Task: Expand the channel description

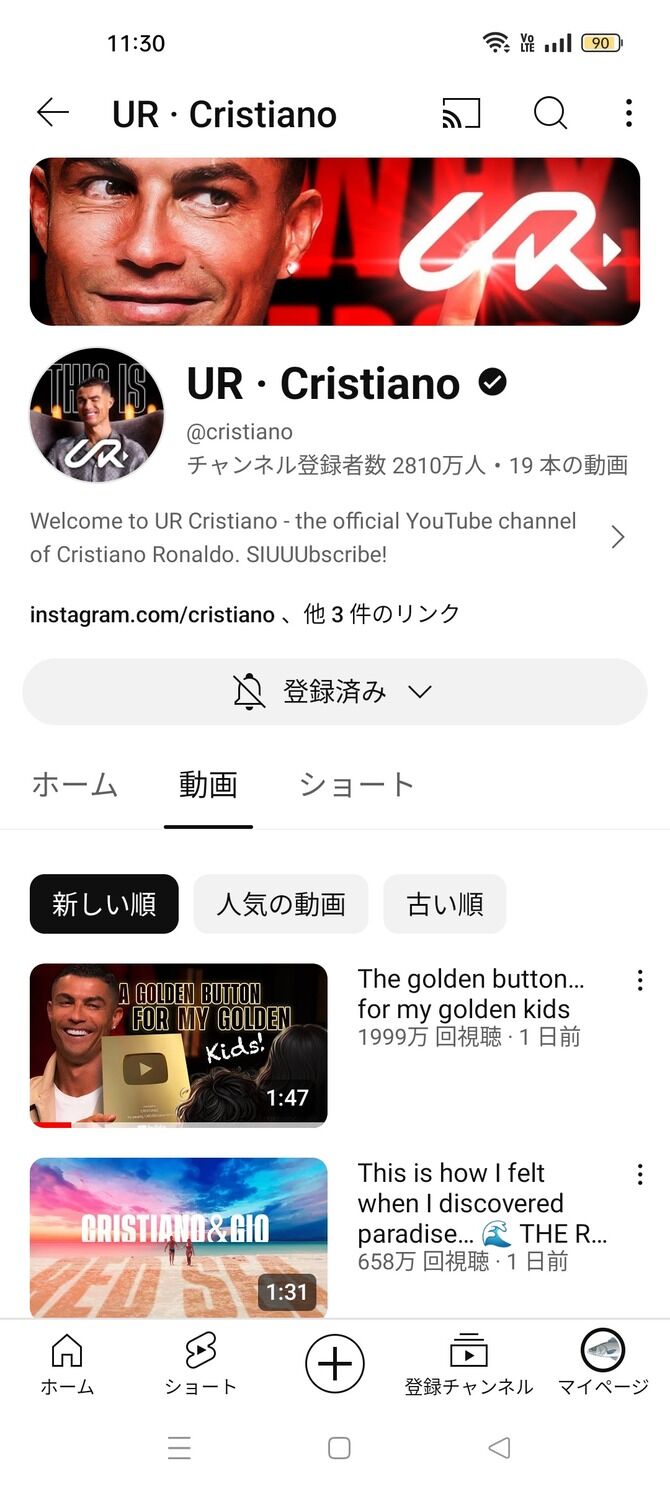Action: pyautogui.click(x=617, y=538)
